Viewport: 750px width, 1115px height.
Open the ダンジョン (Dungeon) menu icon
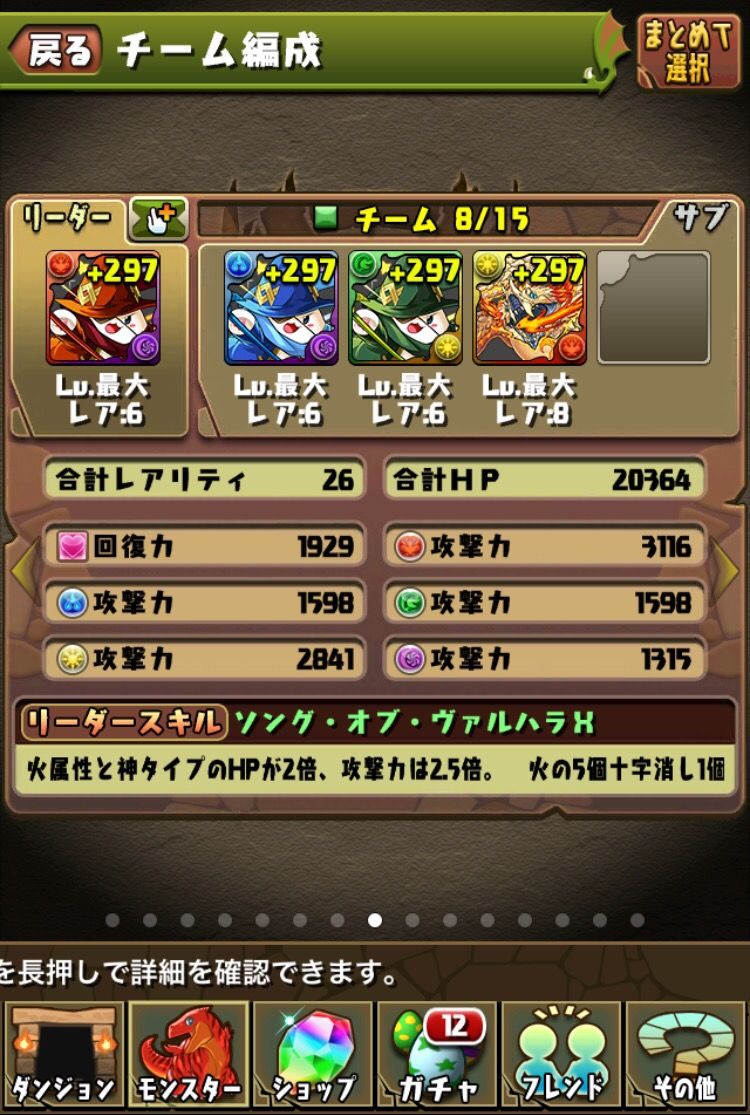point(62,1052)
